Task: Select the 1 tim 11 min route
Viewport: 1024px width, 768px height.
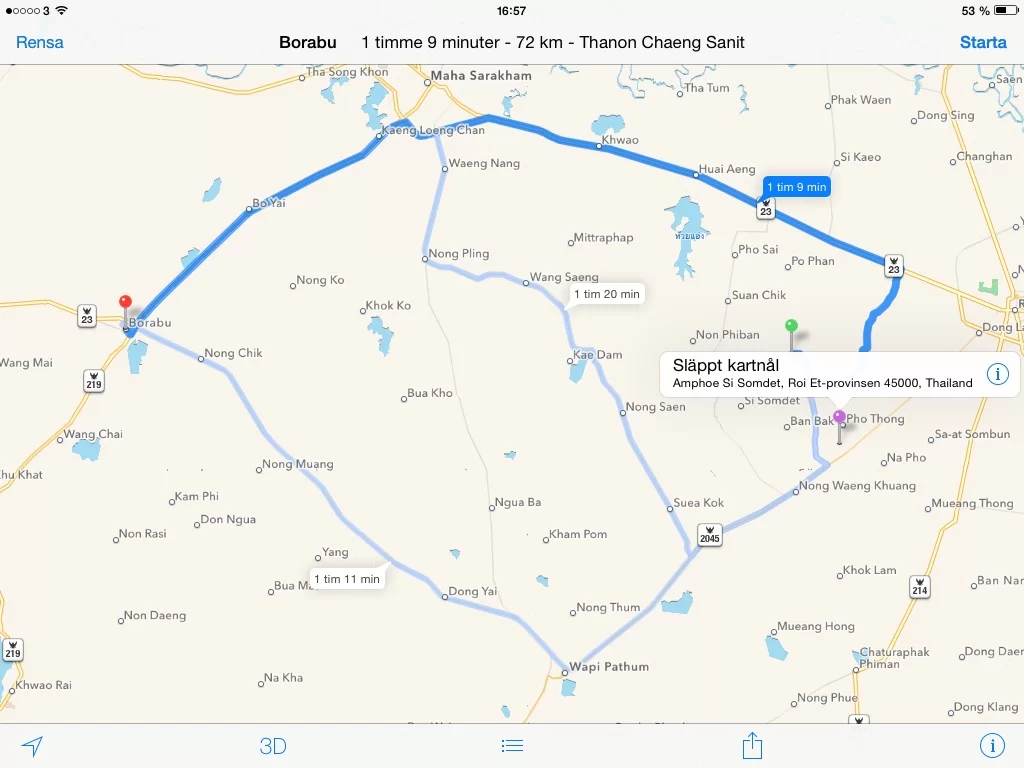Action: click(347, 579)
